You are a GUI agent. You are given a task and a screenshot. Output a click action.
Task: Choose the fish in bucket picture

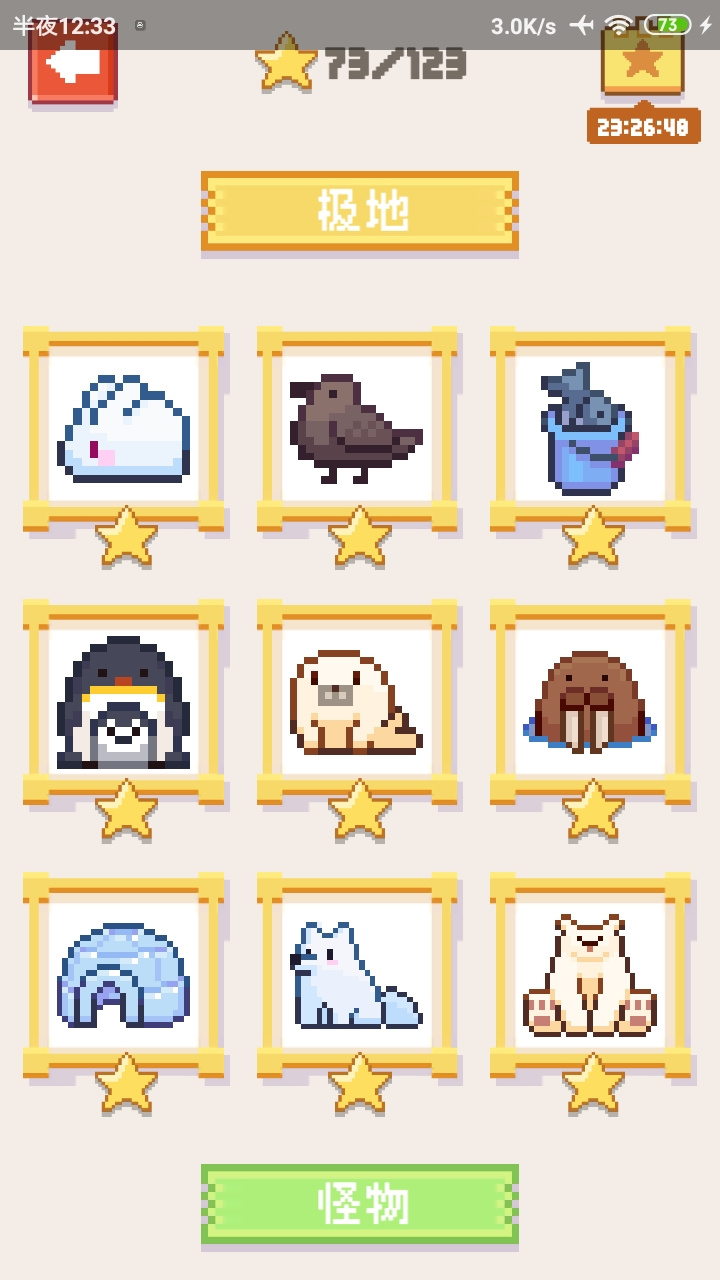(x=591, y=428)
